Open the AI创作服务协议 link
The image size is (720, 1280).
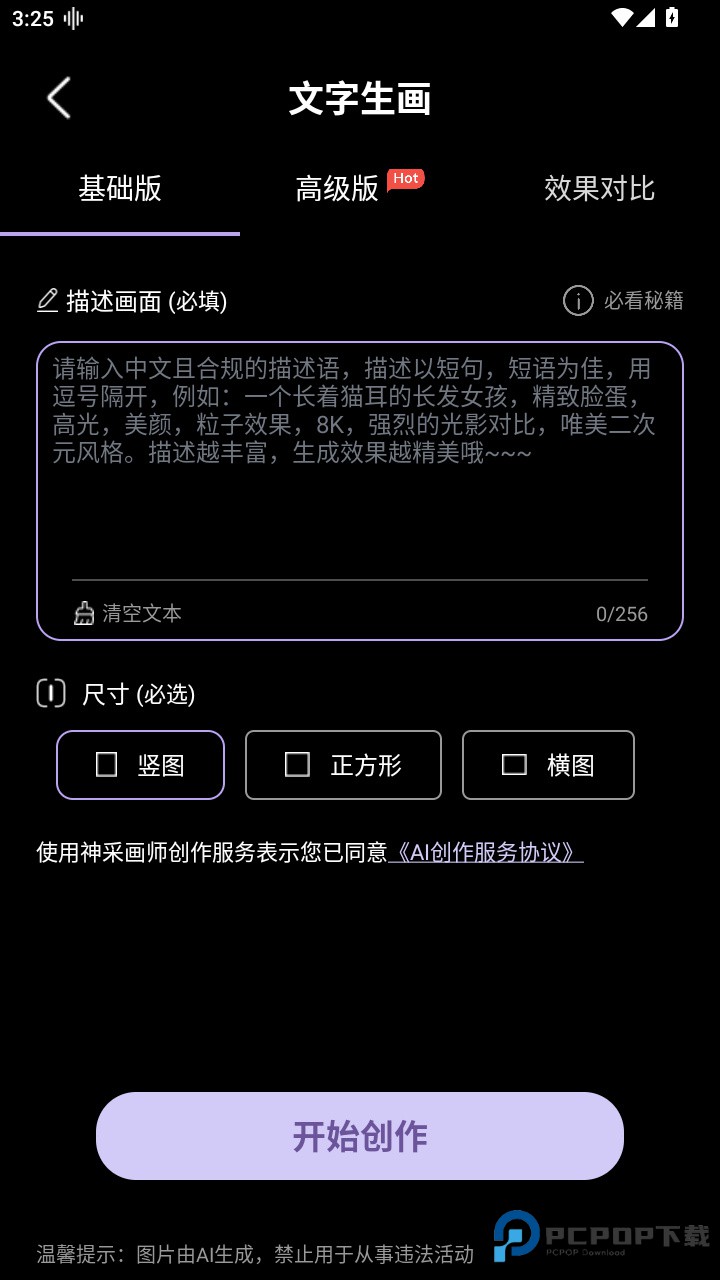485,853
